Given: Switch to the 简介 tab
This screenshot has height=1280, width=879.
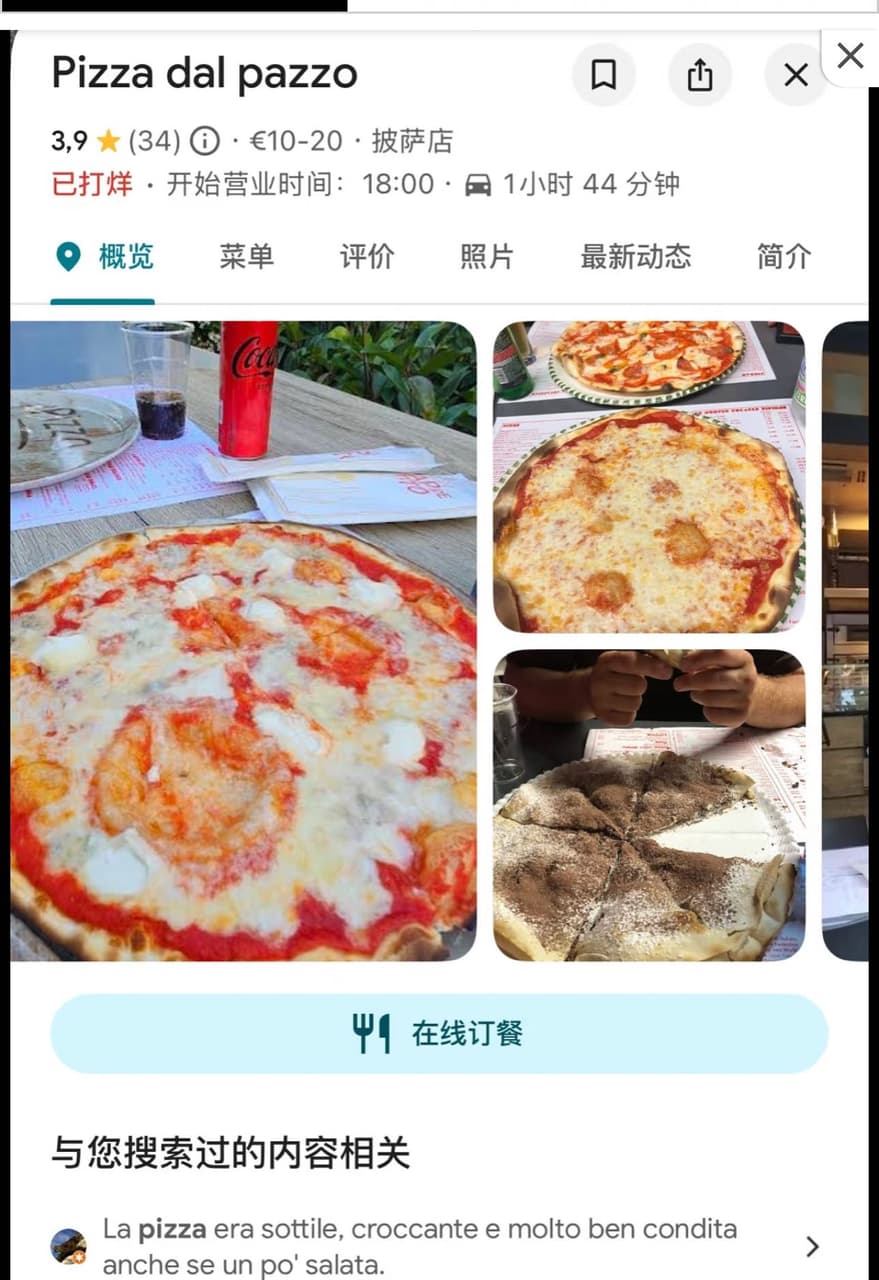Looking at the screenshot, I should point(782,257).
